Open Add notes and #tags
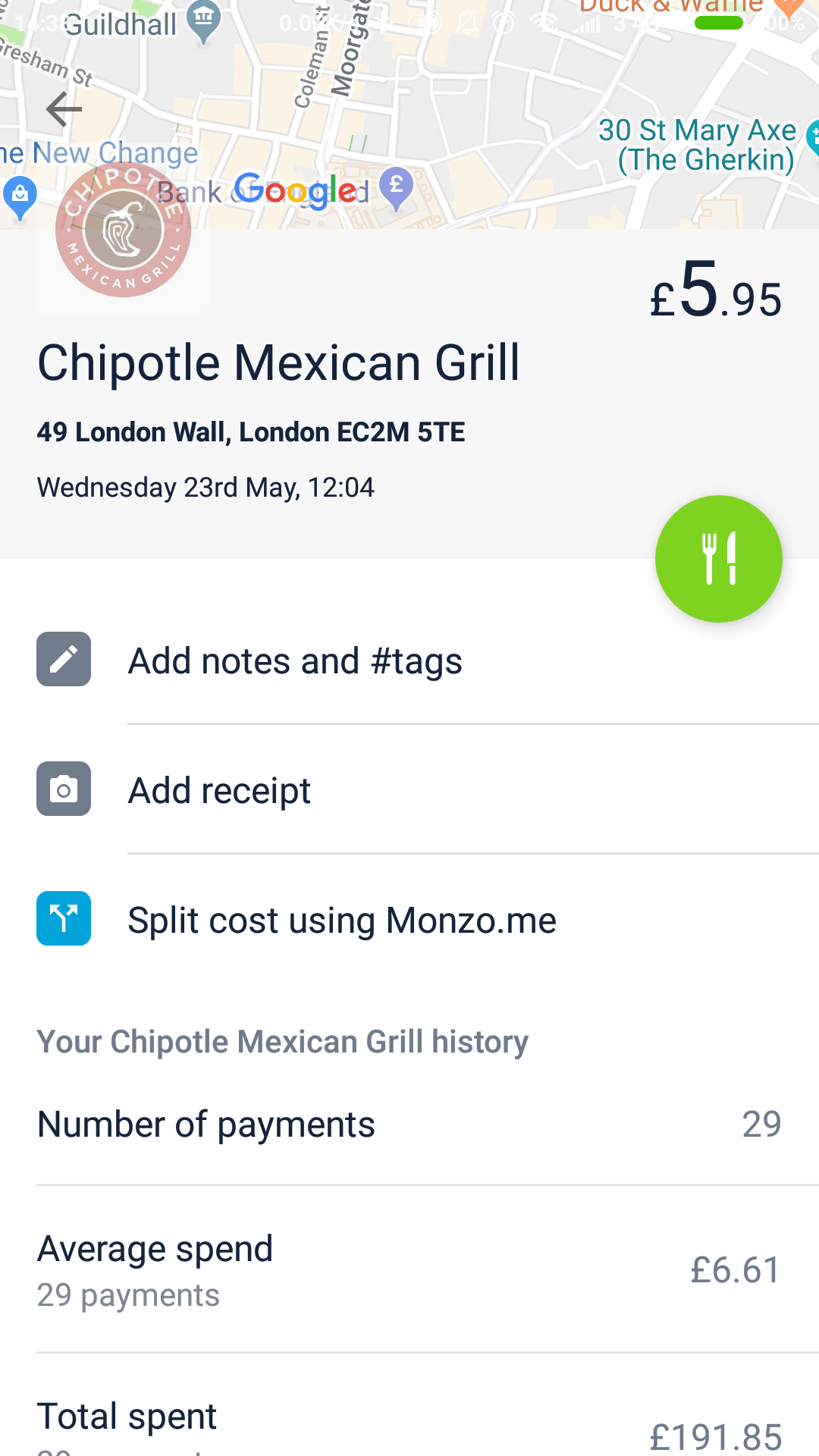 [409, 660]
